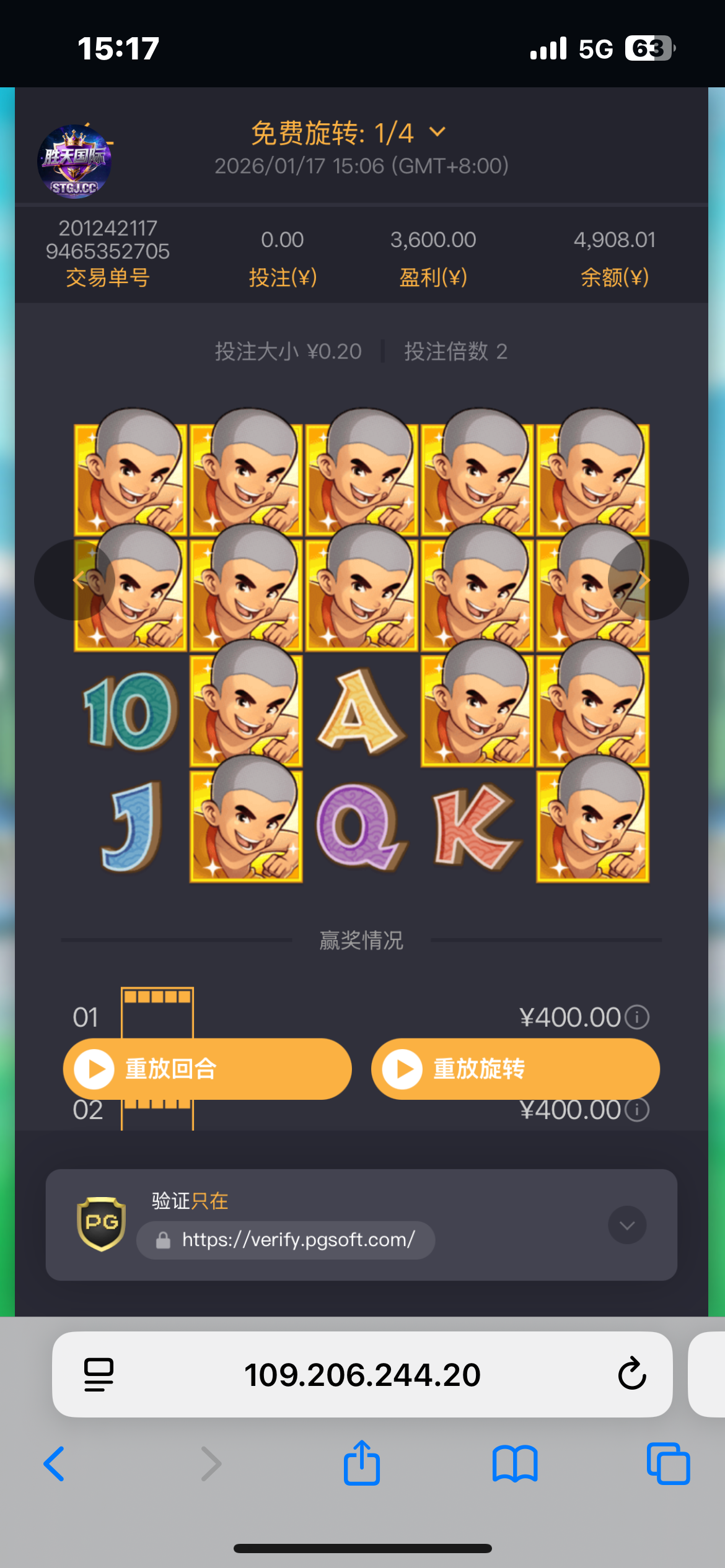Show all open browser tabs
Viewport: 725px width, 1568px height.
(x=668, y=1464)
